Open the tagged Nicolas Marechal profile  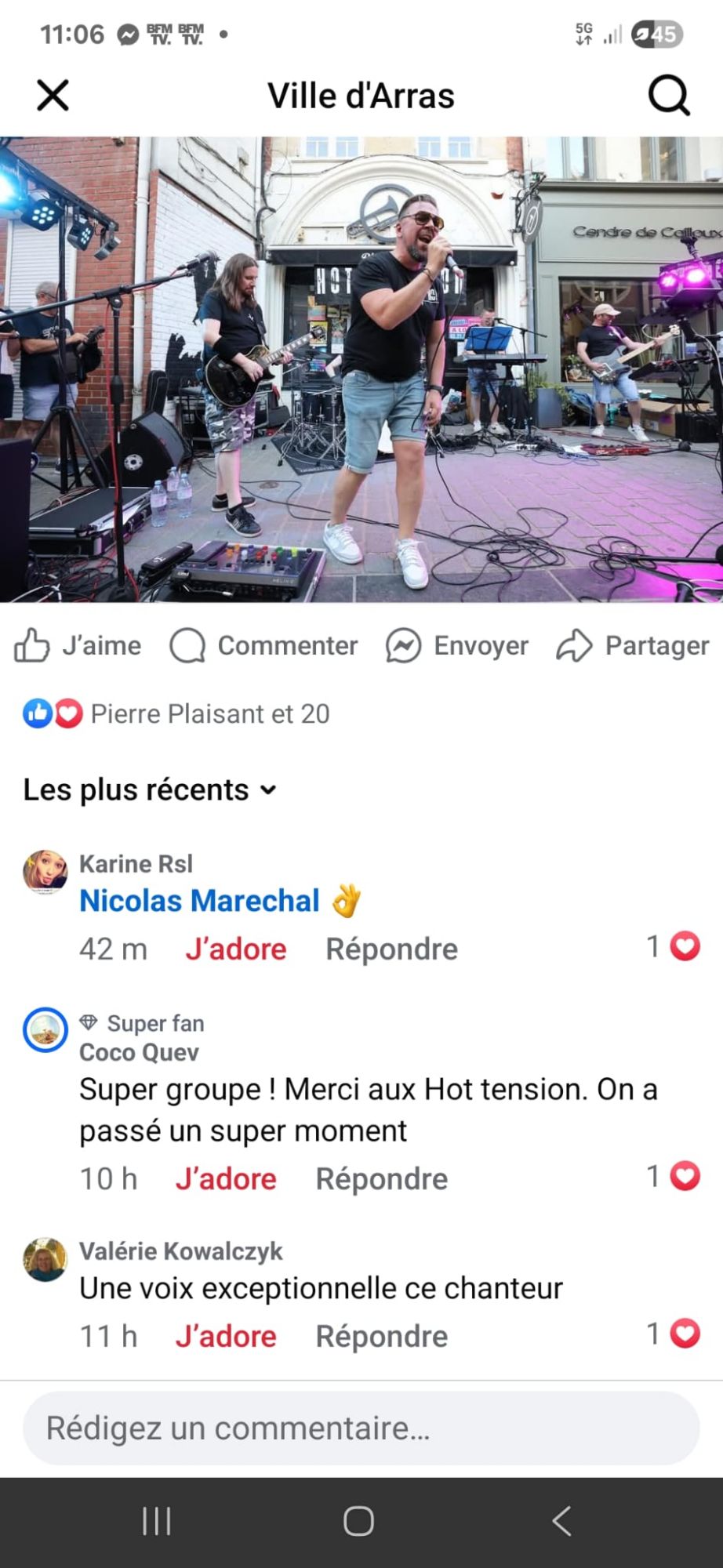tap(199, 901)
